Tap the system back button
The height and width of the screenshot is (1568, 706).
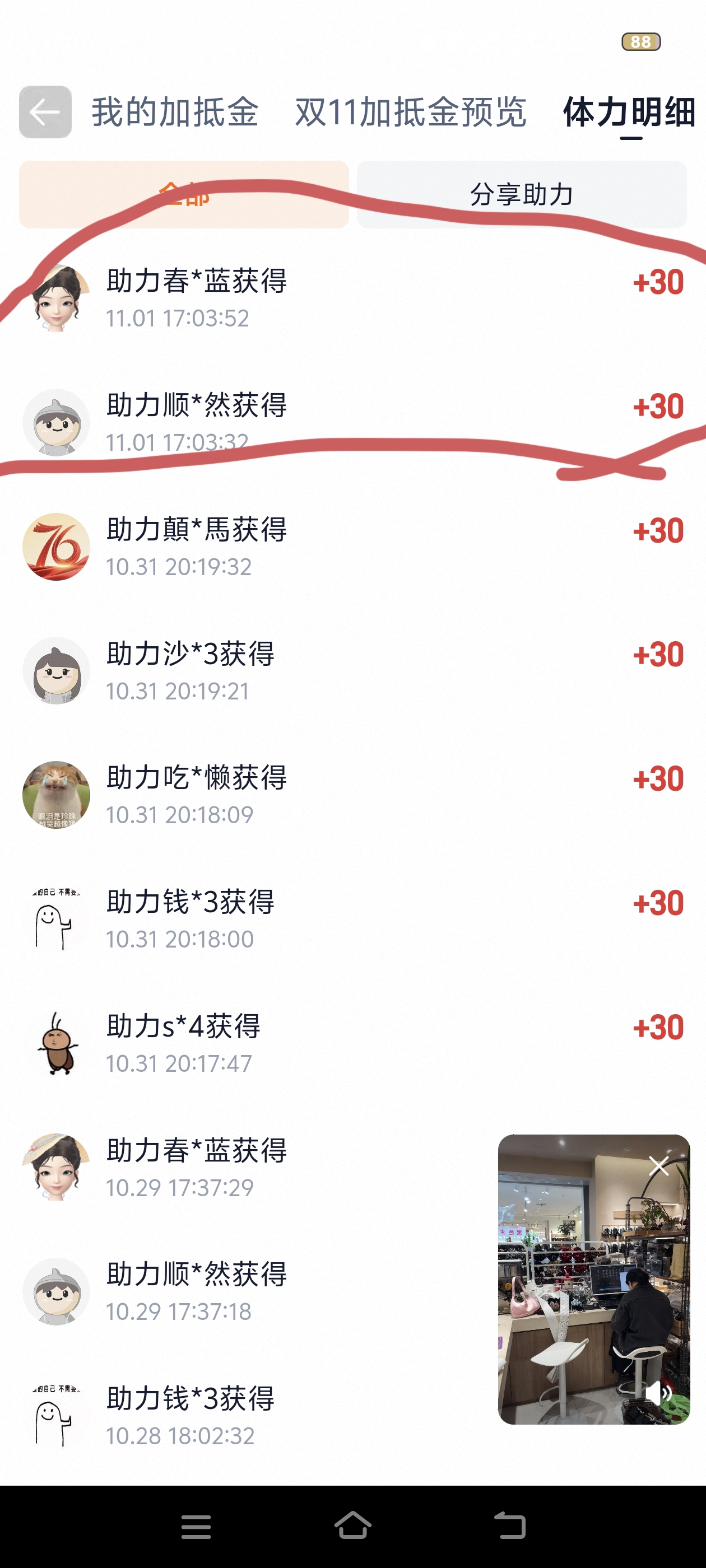pos(509,1526)
